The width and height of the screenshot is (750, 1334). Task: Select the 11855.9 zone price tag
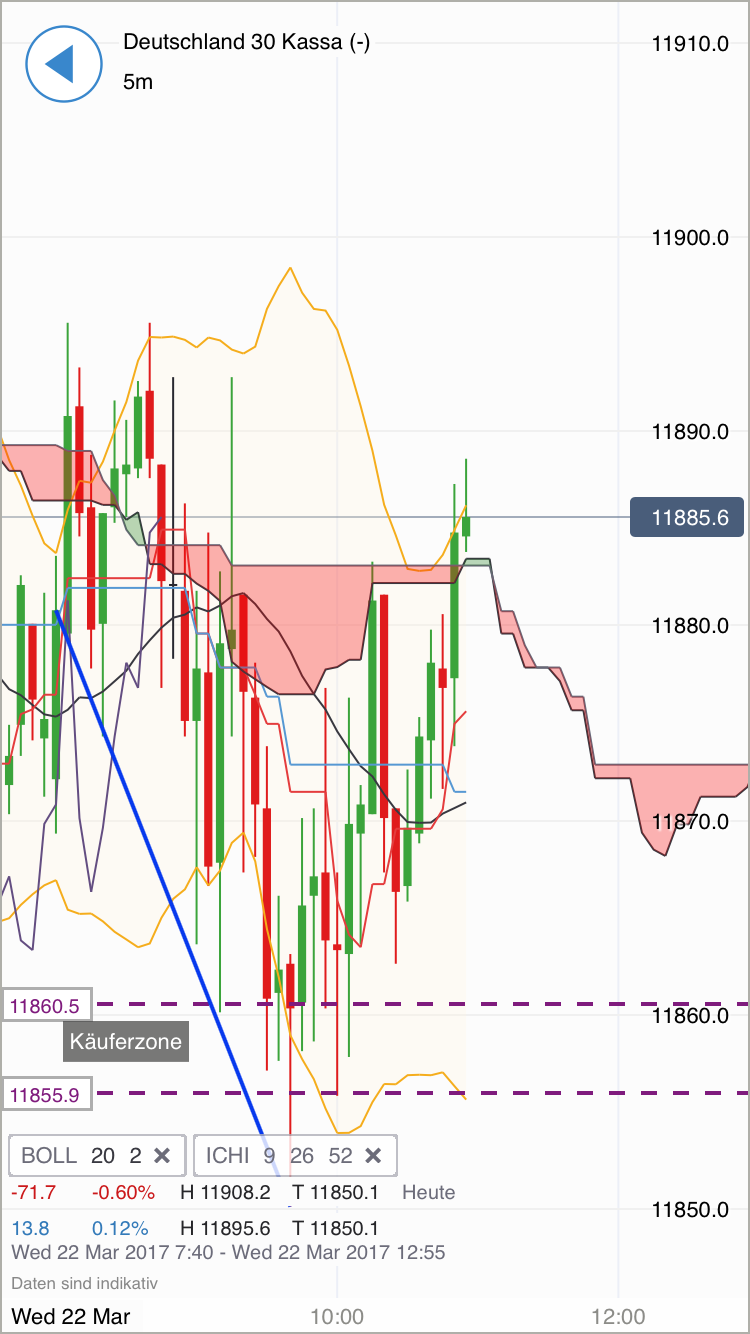(46, 1093)
